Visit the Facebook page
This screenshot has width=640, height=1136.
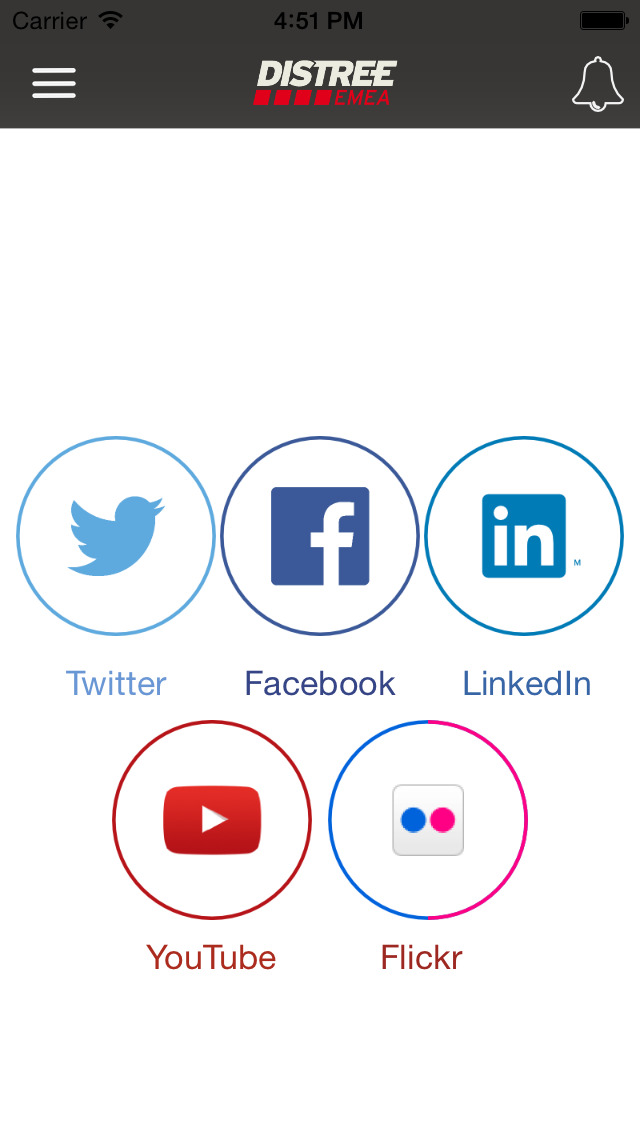tap(320, 536)
